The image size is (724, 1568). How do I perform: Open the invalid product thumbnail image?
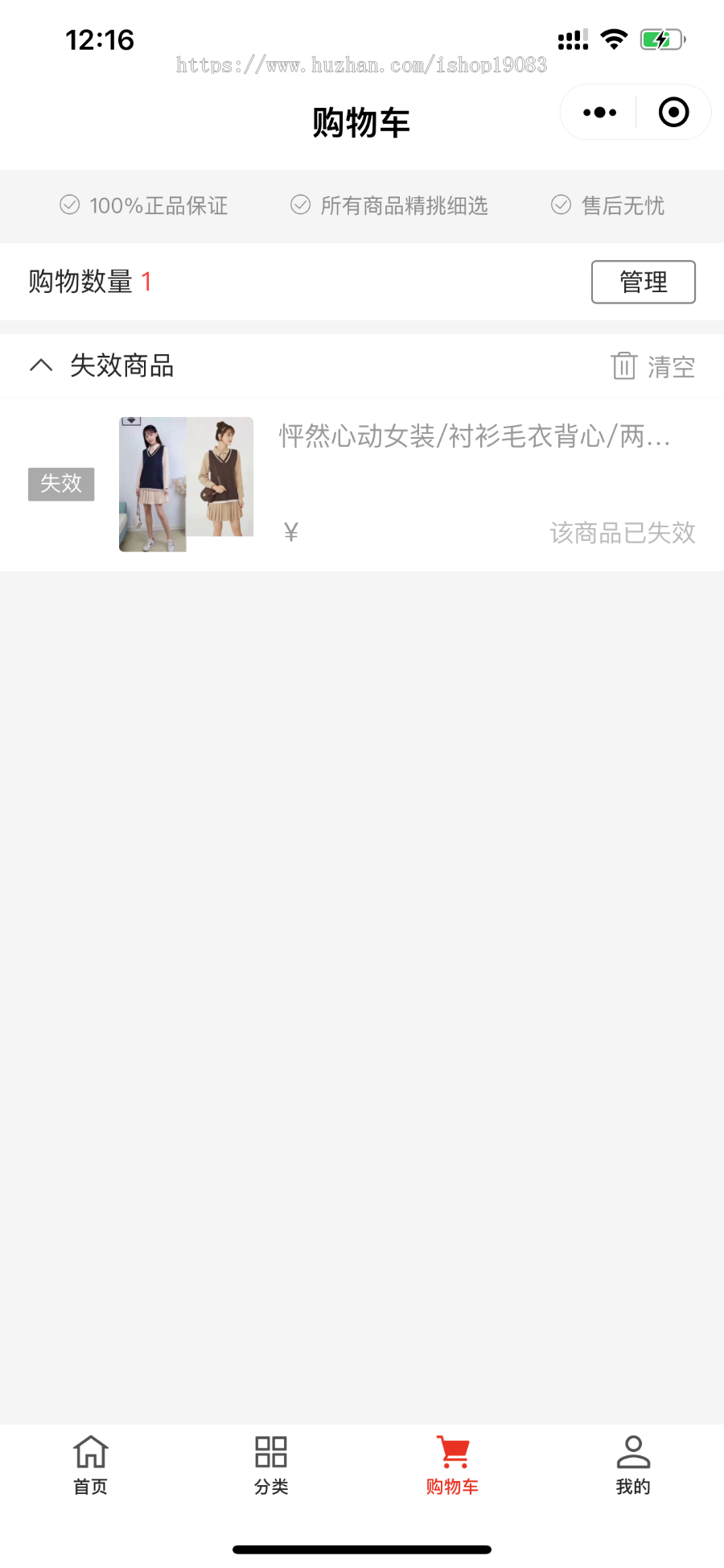point(185,483)
